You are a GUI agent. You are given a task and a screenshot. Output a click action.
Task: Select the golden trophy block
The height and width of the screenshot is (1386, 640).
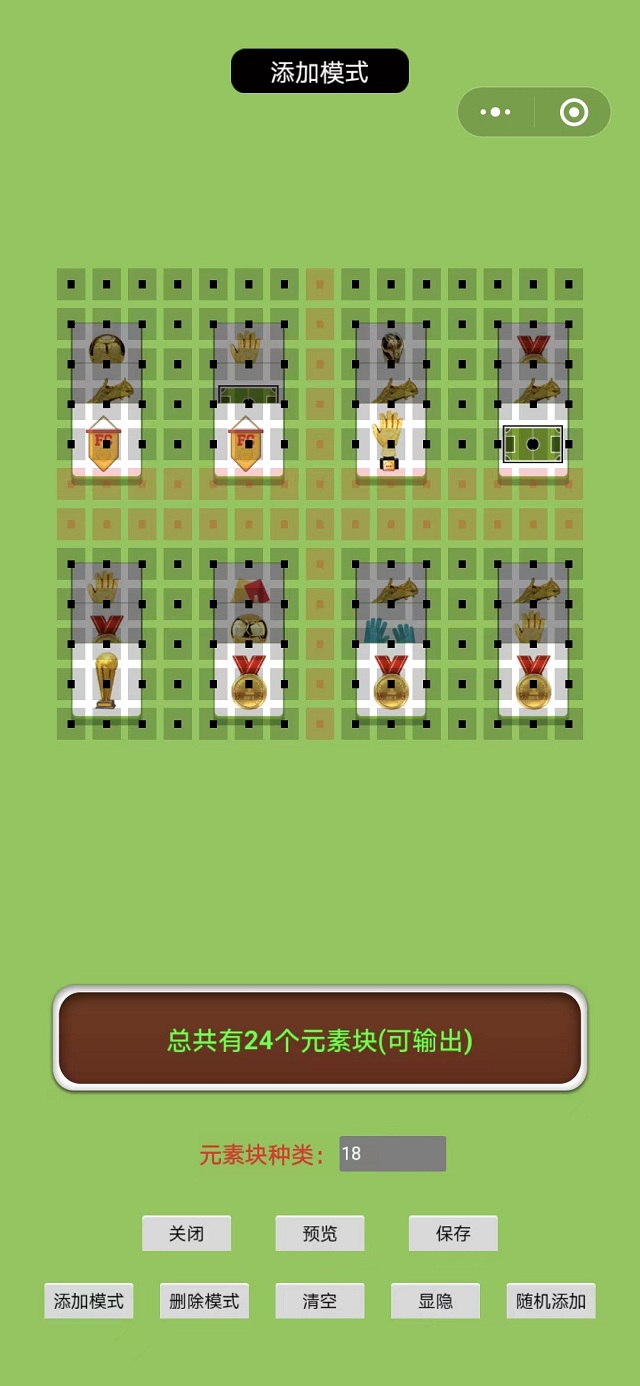[106, 680]
